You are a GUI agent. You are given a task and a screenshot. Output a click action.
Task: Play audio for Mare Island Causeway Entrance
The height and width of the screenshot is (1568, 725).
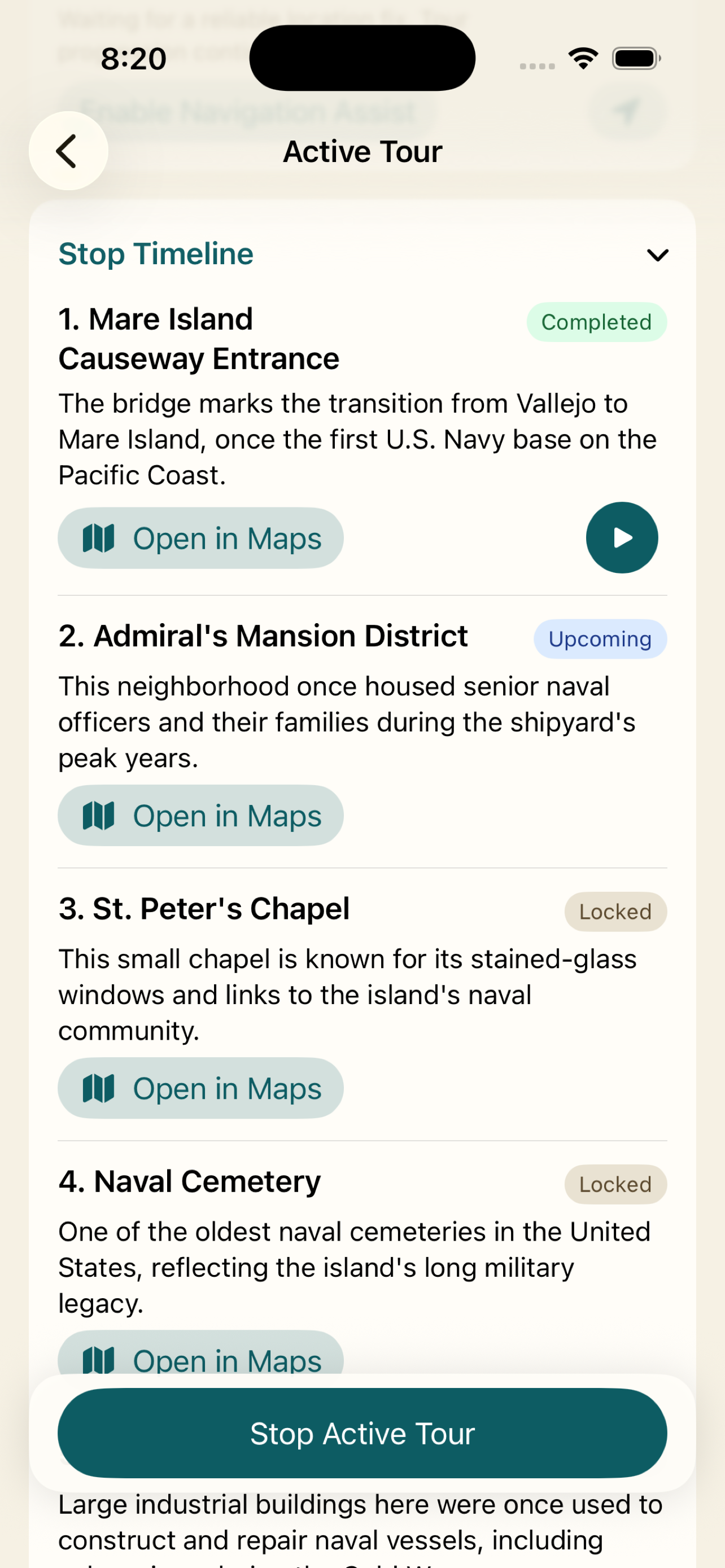coord(622,537)
